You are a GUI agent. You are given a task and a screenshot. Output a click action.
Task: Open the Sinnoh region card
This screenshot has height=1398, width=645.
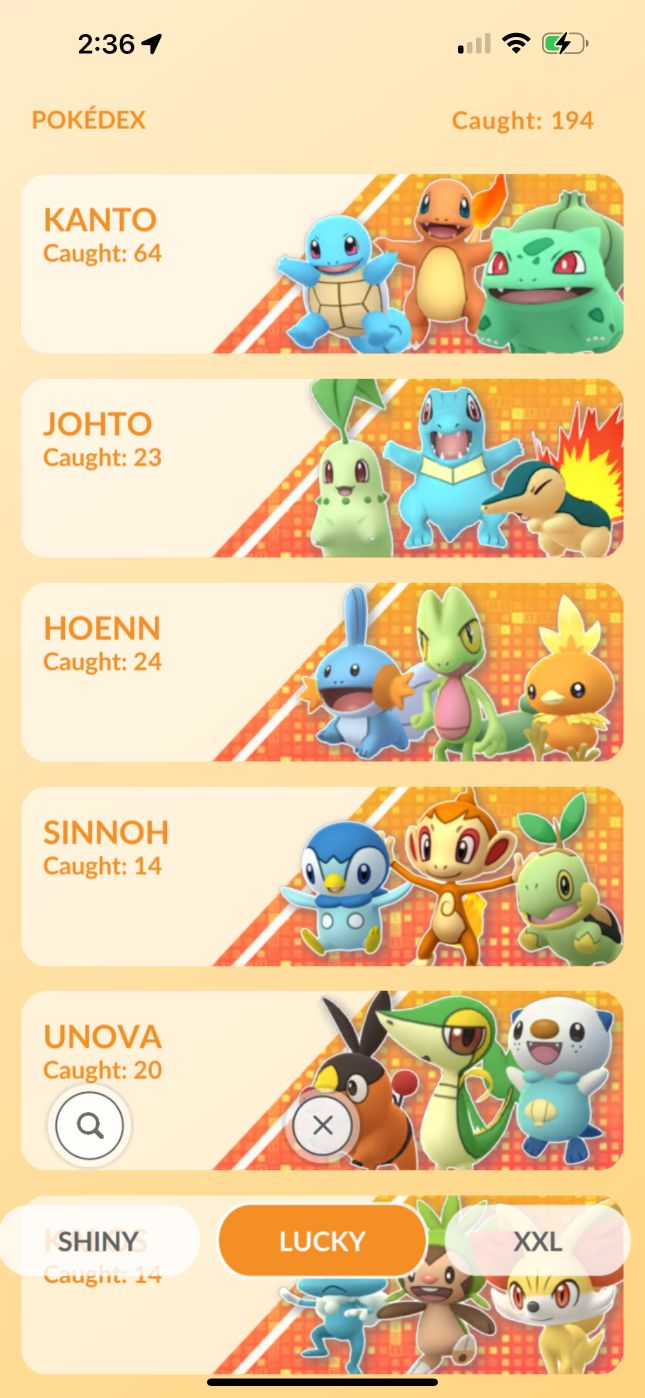[322, 876]
